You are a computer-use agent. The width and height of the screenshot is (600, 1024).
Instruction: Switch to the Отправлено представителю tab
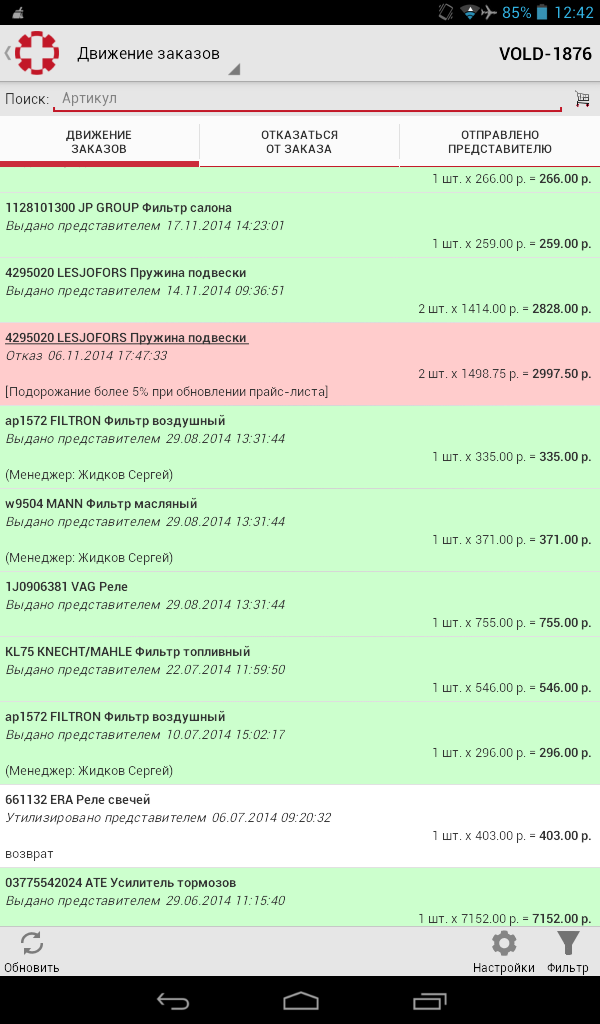[499, 143]
